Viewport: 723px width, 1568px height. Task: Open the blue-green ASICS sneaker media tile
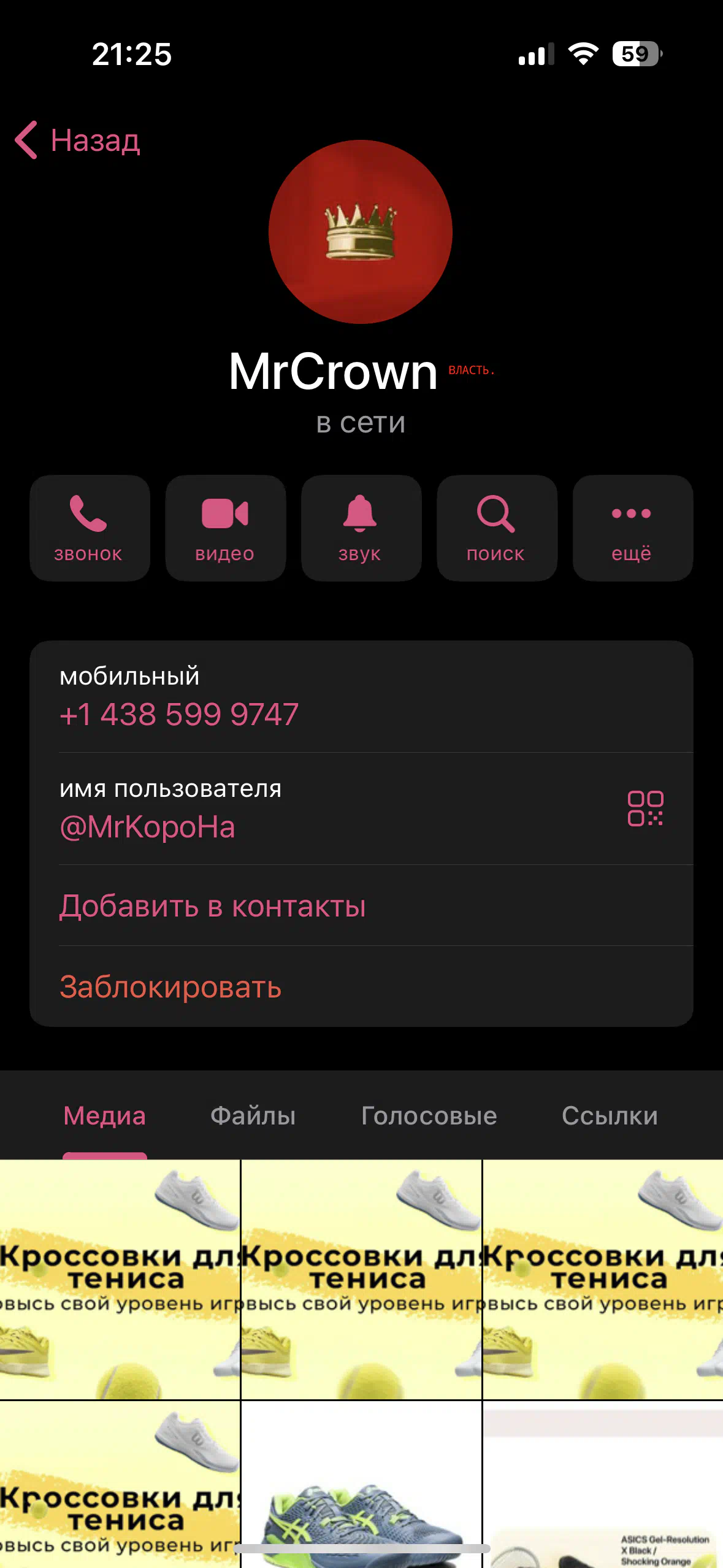click(x=361, y=1485)
